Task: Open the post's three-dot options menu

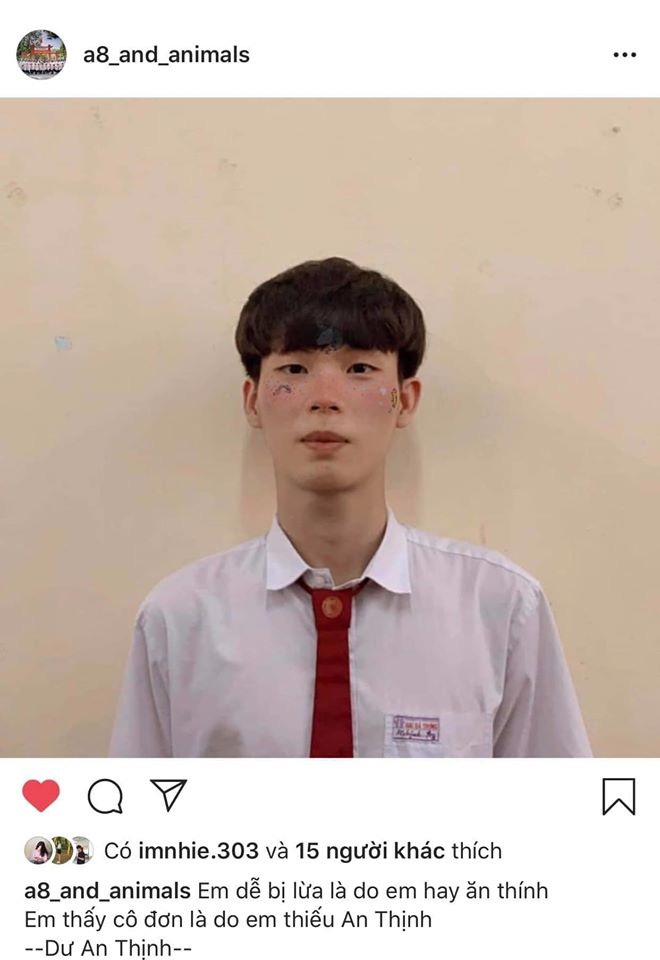Action: pos(624,54)
